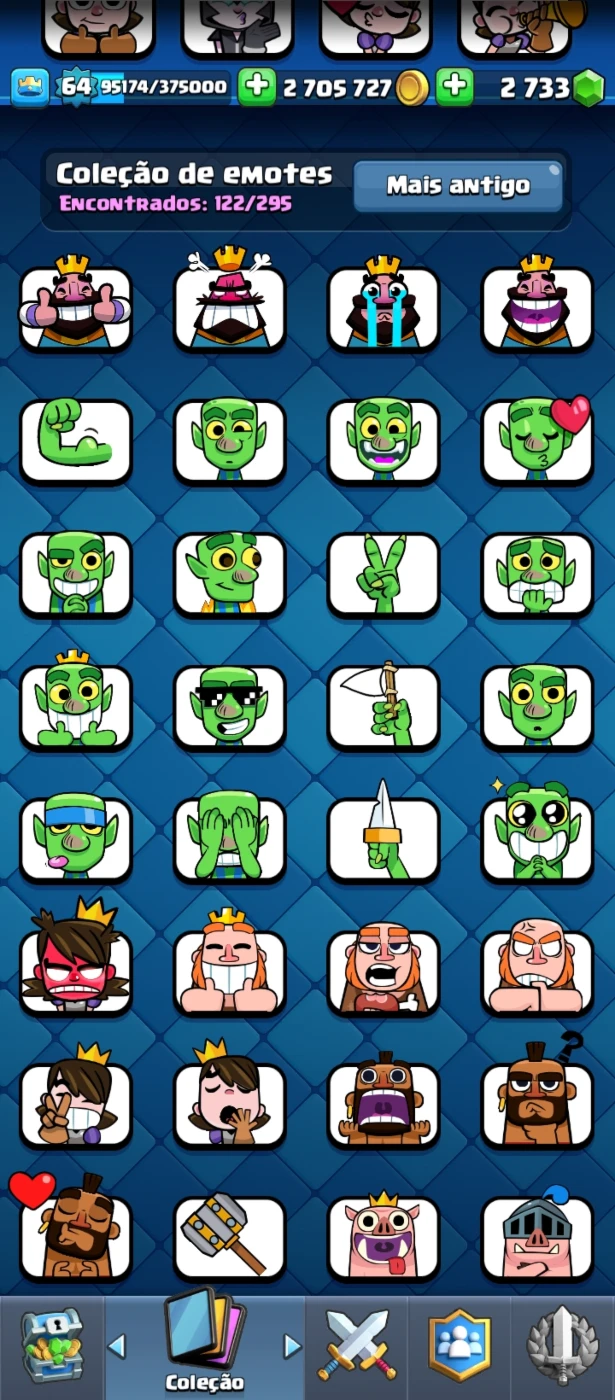The height and width of the screenshot is (1400, 615).
Task: Select the crying king emote
Action: click(384, 304)
